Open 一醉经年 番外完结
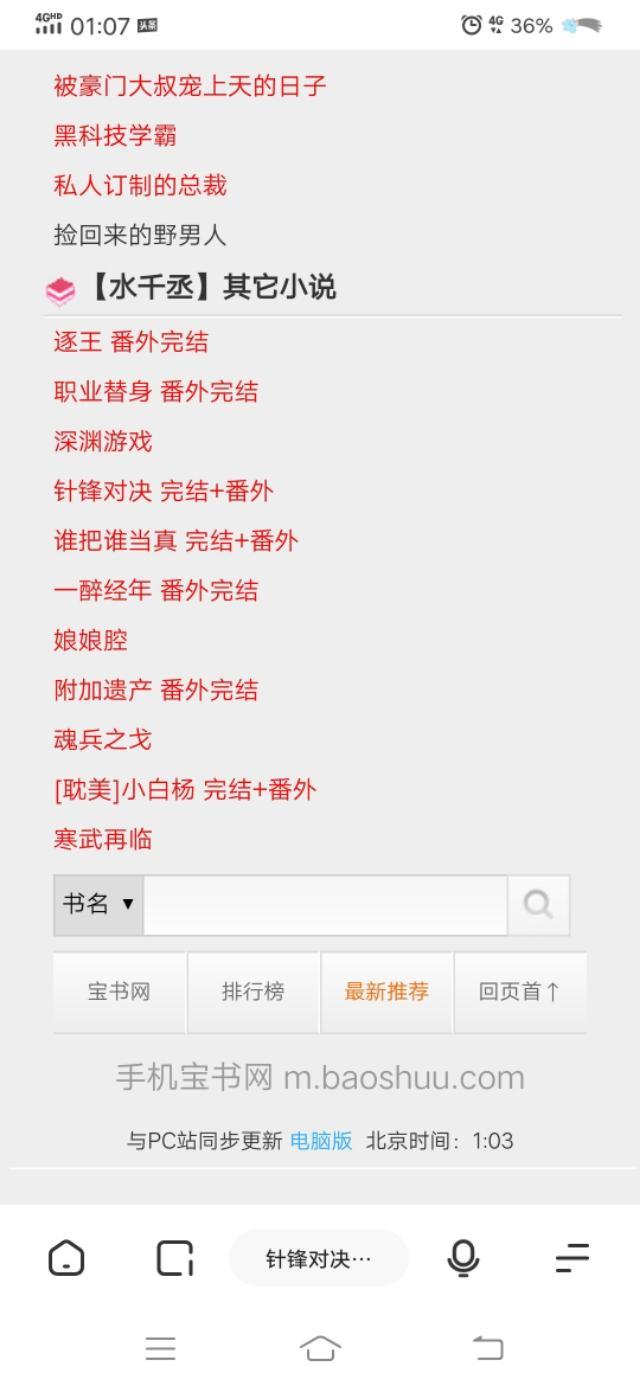 156,590
